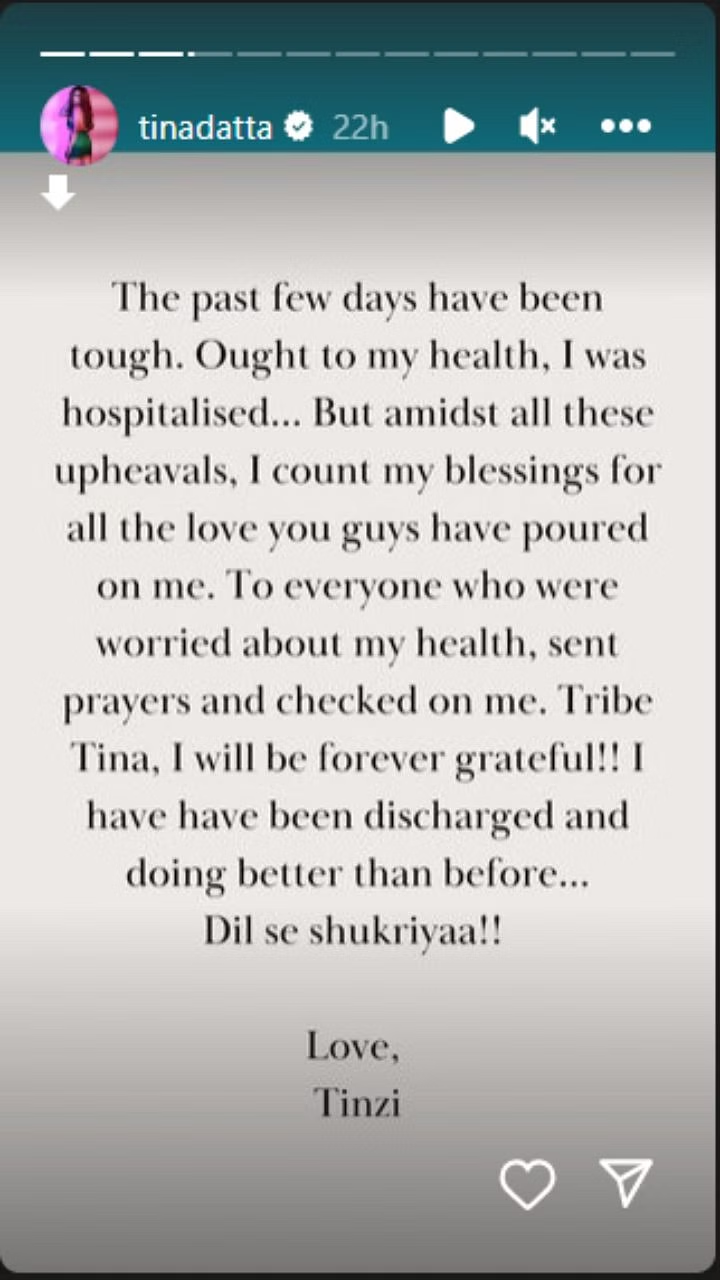
Task: Open the tinadatta username link
Action: [205, 127]
